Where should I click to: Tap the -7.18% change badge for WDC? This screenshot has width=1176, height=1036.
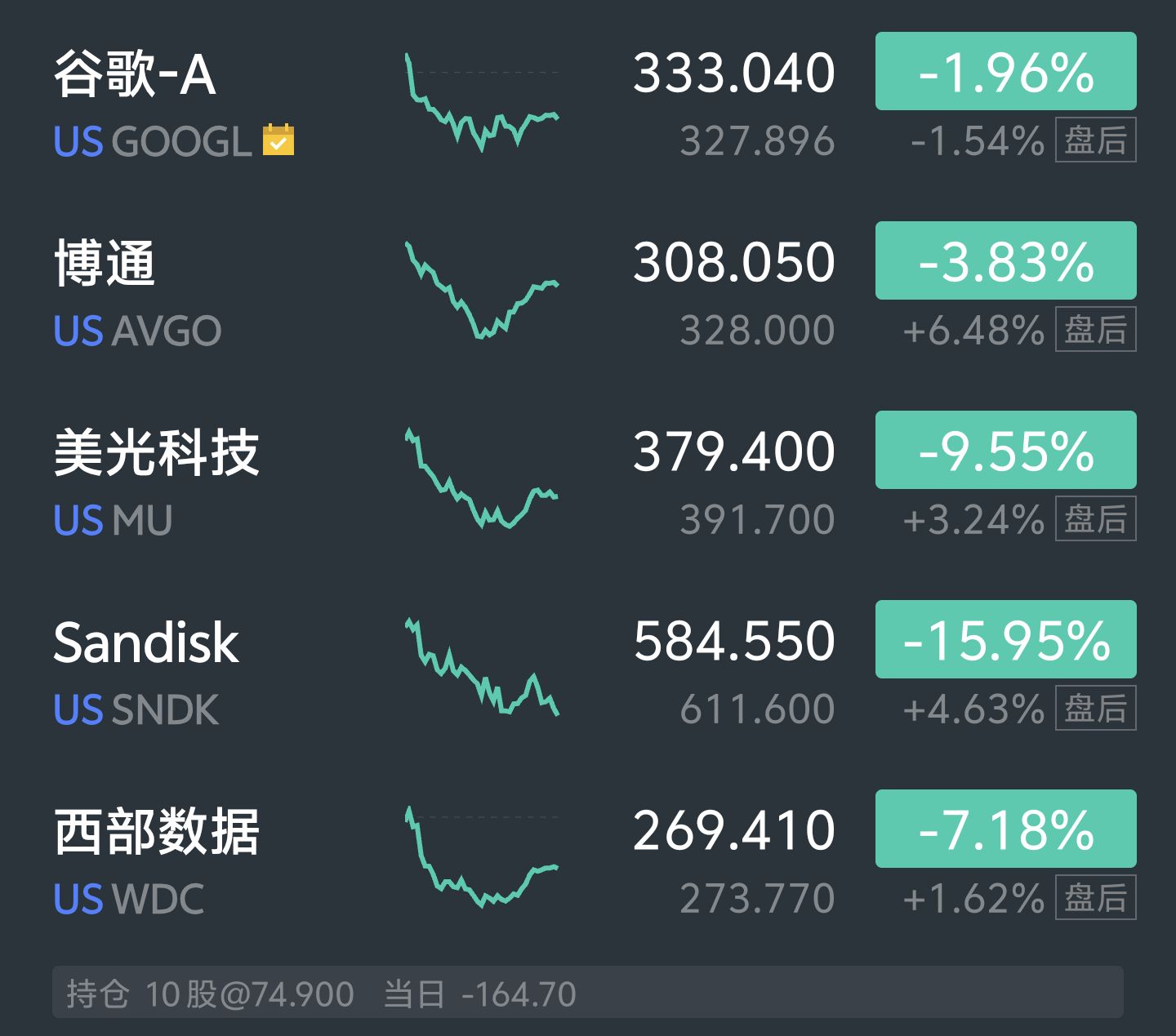click(x=1005, y=829)
